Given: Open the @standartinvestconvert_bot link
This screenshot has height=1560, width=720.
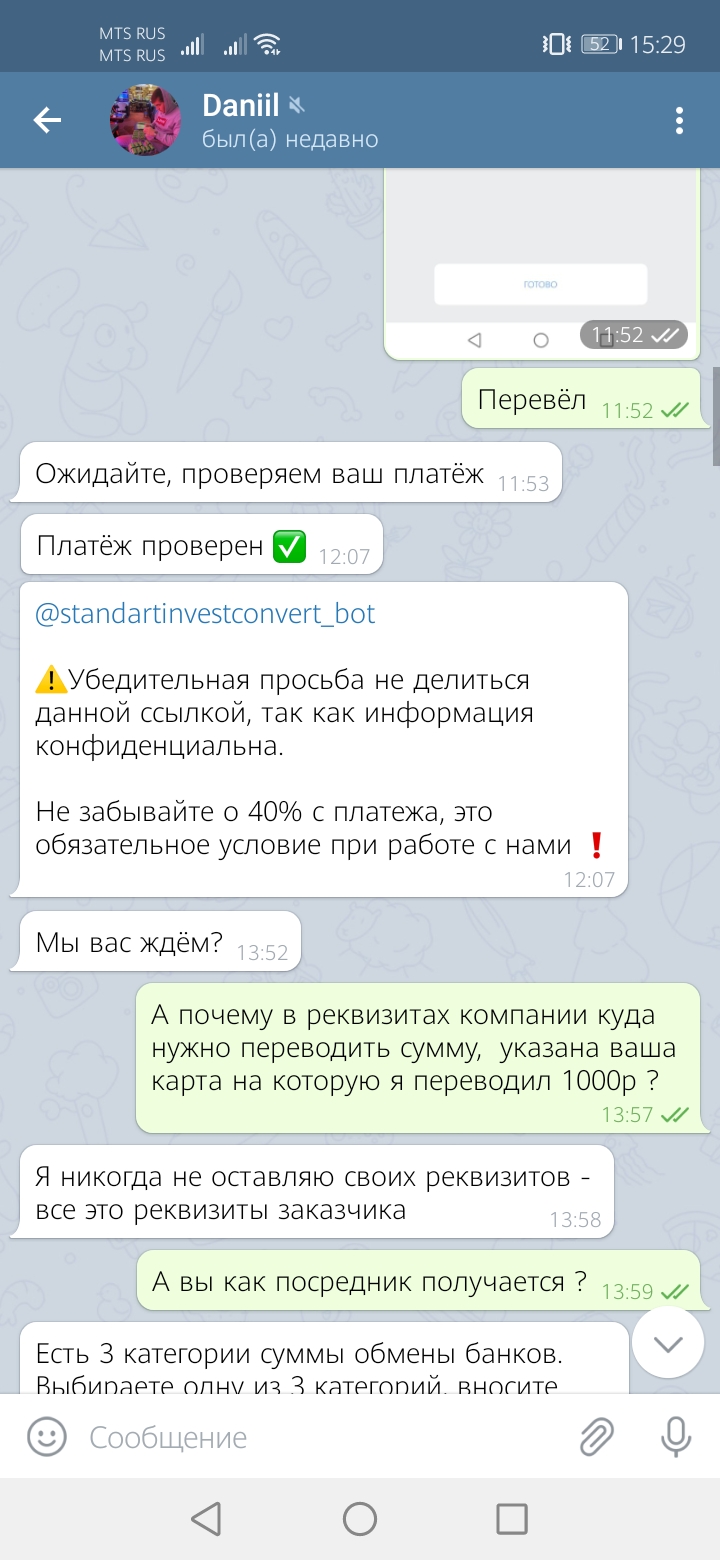Looking at the screenshot, I should (x=205, y=614).
